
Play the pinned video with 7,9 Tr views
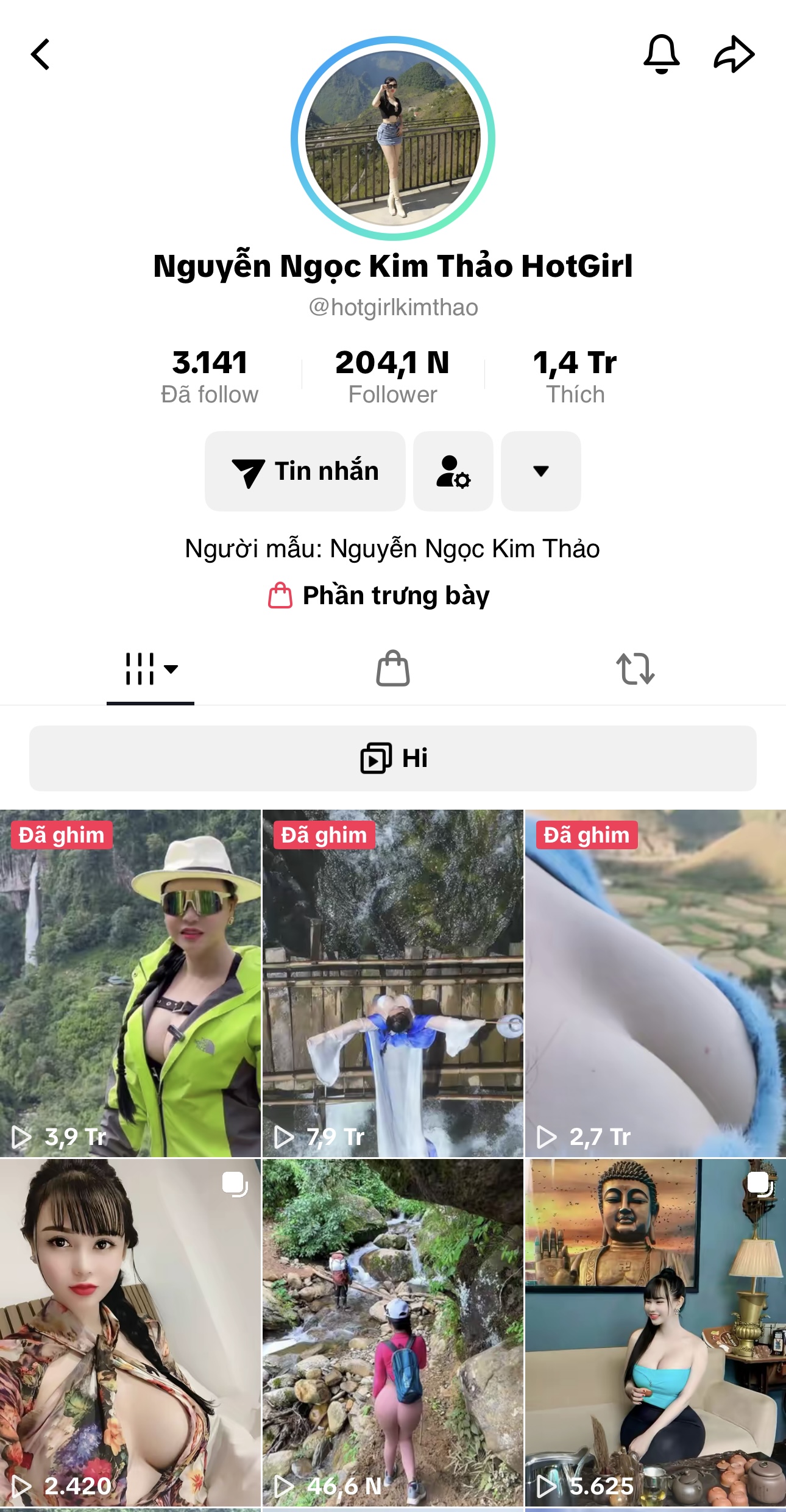(393, 983)
